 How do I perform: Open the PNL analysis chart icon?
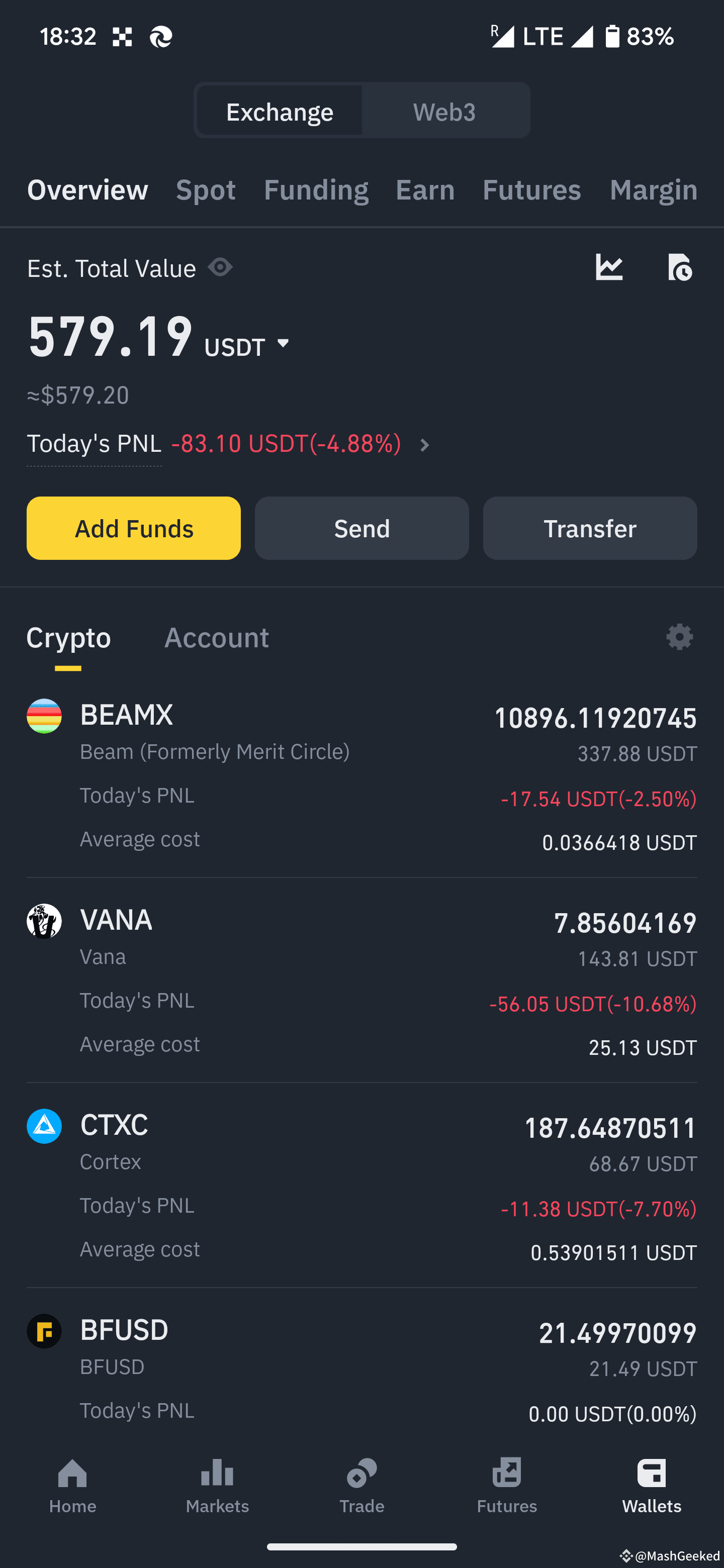tap(608, 267)
